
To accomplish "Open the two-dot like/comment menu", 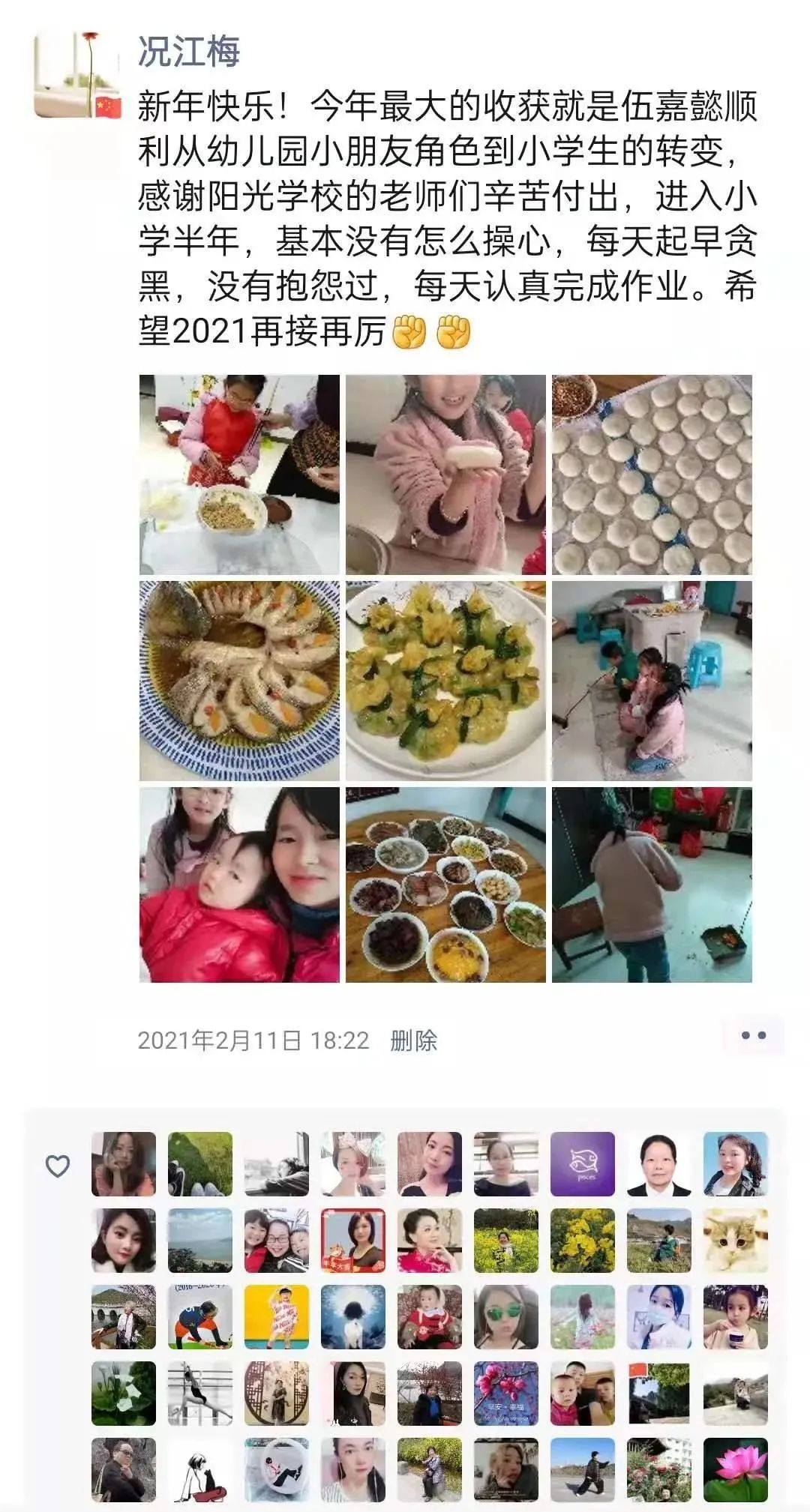I will coord(753,1036).
